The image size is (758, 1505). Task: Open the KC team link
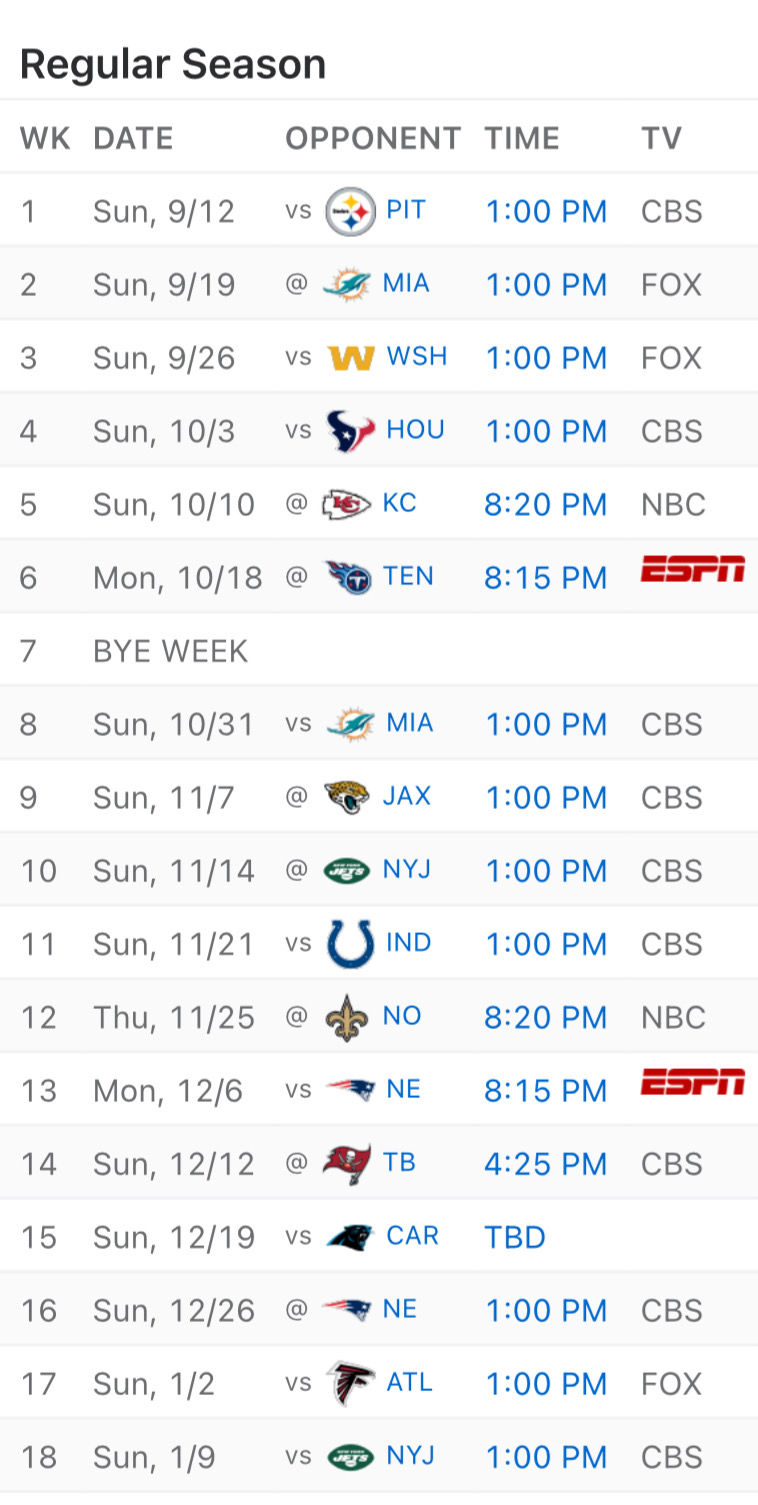coord(400,502)
